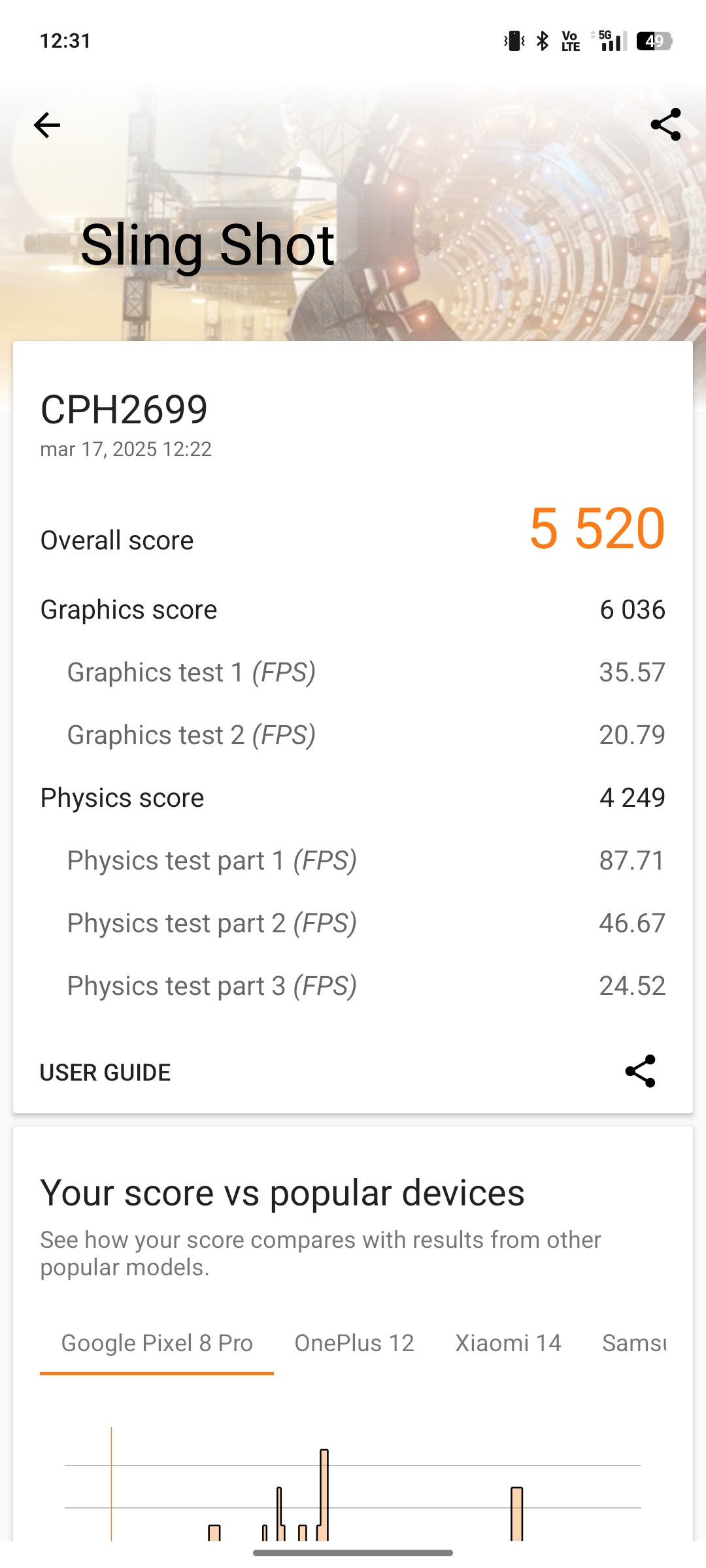Share results via the top-right share icon
The image size is (706, 1568).
pyautogui.click(x=665, y=125)
